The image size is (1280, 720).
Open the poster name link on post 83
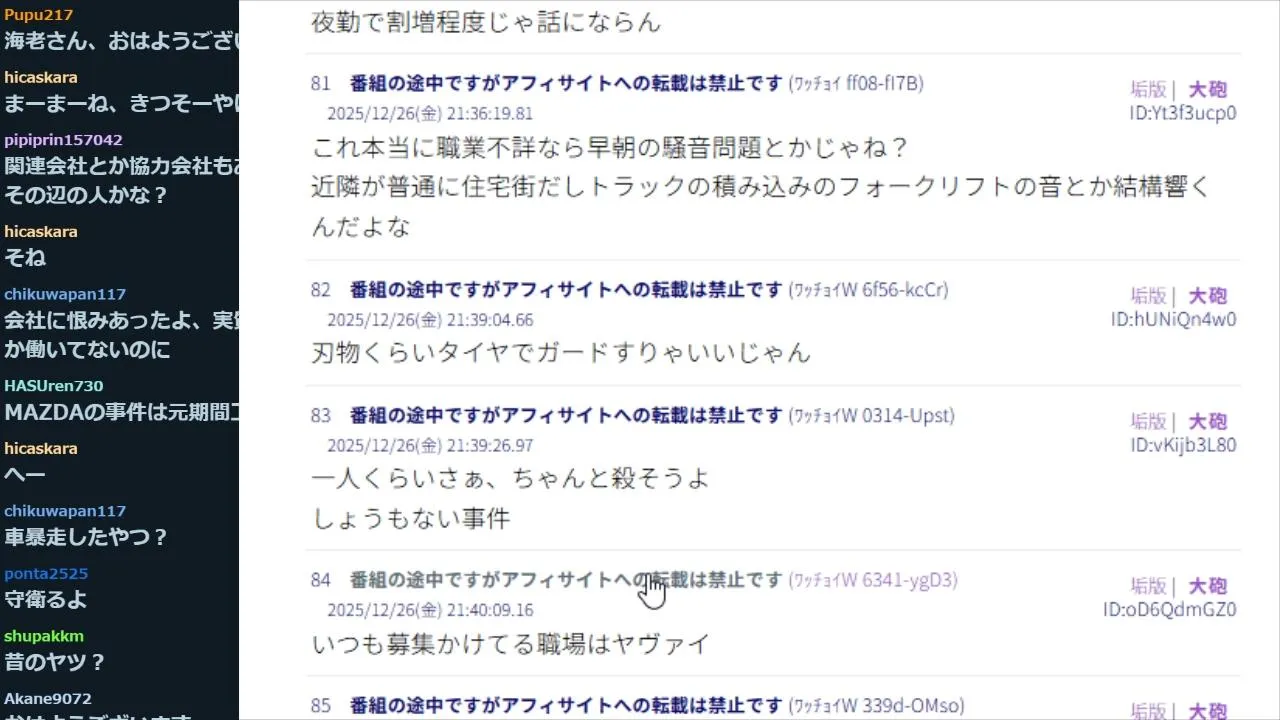coord(566,416)
